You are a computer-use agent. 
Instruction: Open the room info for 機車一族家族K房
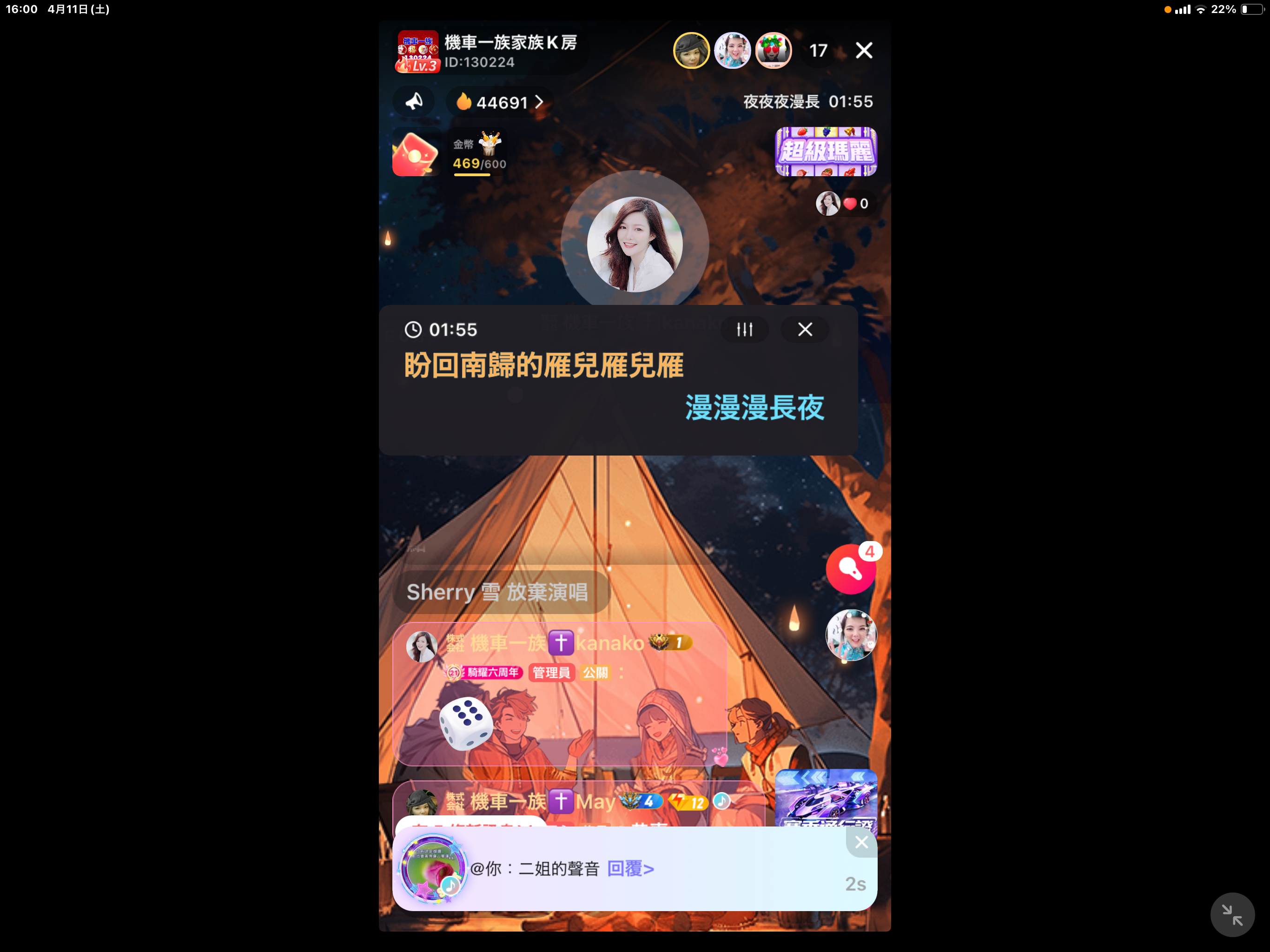[510, 51]
